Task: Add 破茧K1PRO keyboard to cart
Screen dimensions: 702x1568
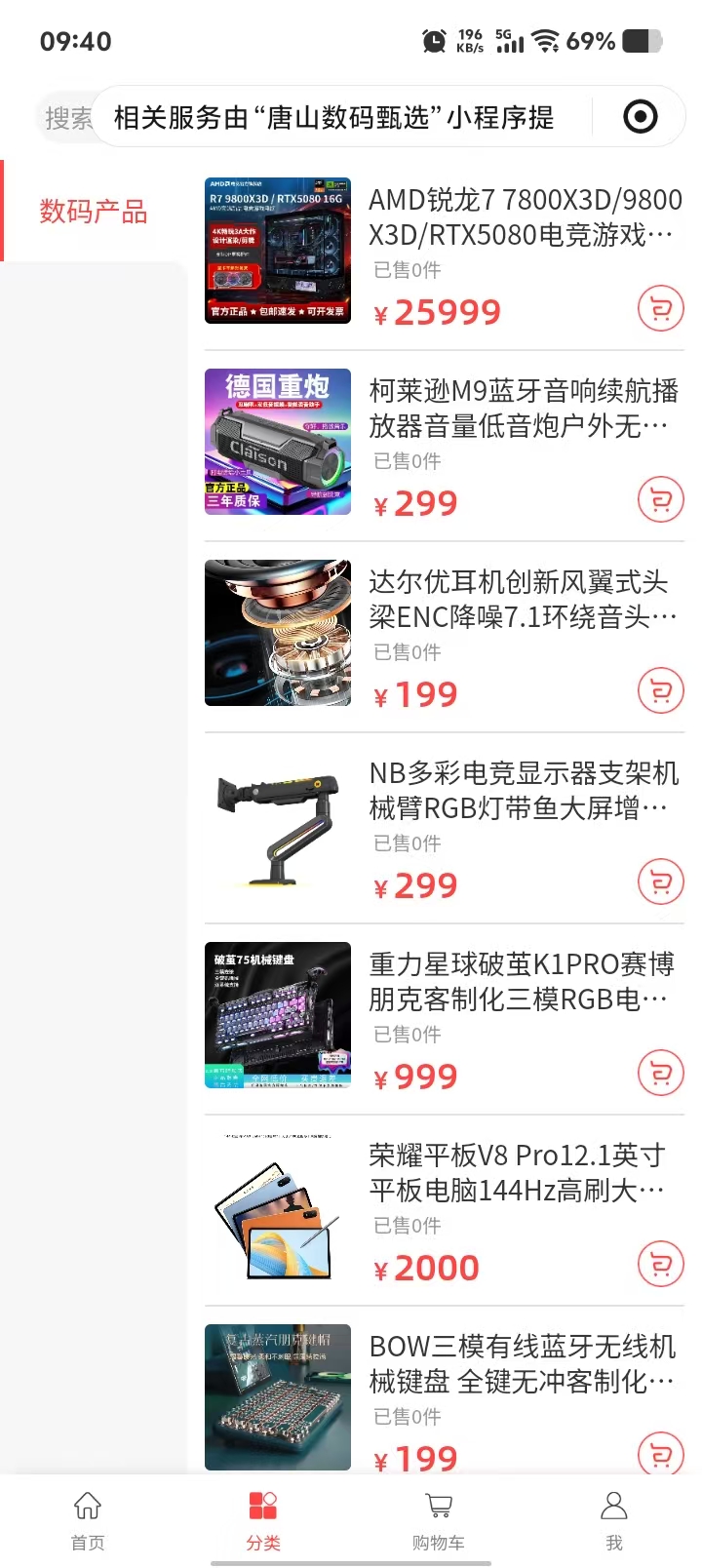Action: (660, 1074)
